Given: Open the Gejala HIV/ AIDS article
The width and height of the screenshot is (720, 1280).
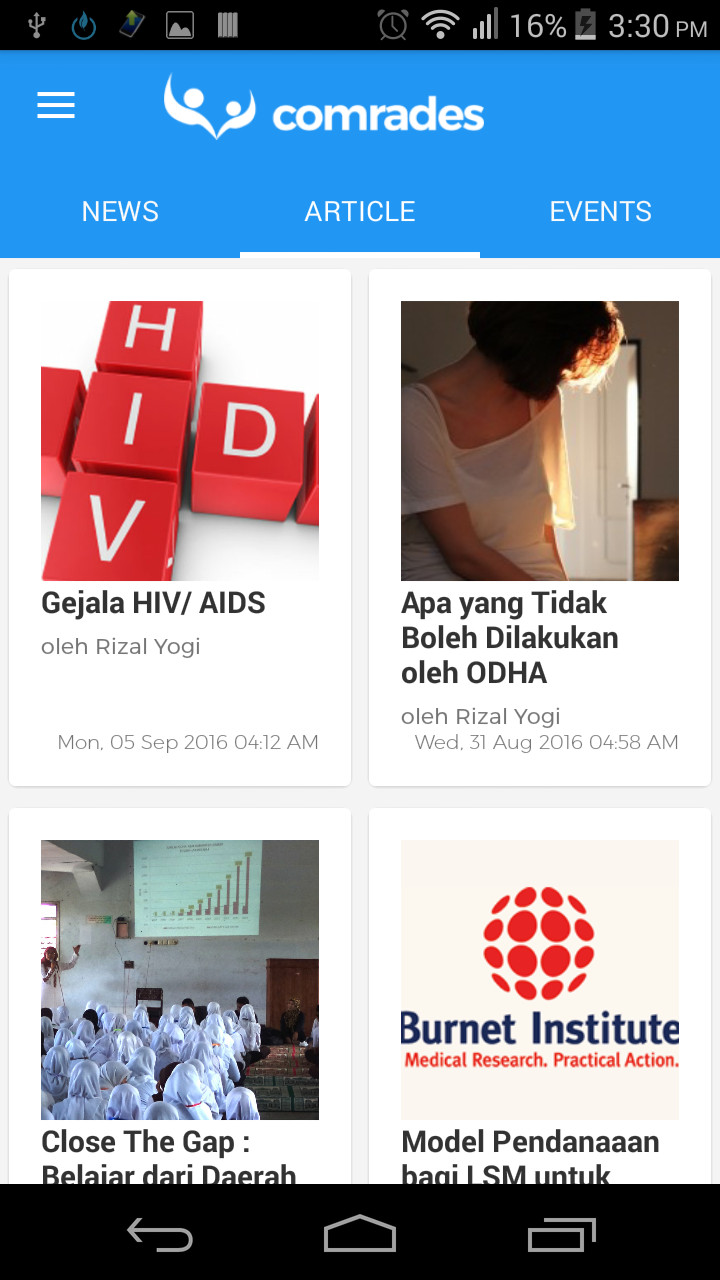Looking at the screenshot, I should [x=180, y=526].
